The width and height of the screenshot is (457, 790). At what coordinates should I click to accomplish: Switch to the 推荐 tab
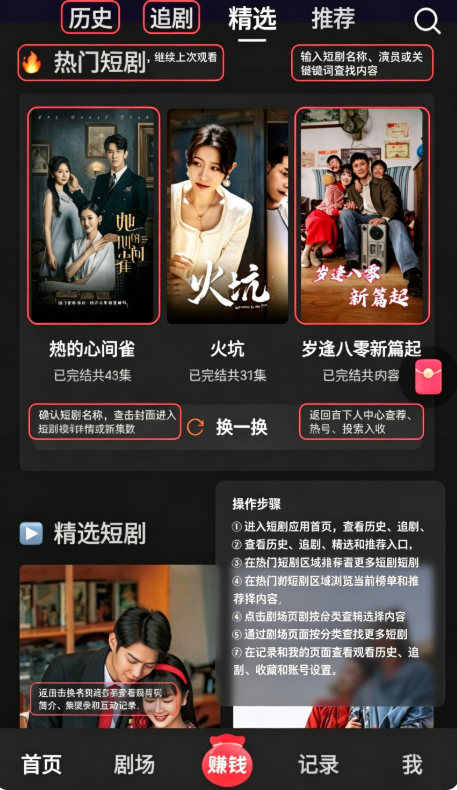(333, 18)
